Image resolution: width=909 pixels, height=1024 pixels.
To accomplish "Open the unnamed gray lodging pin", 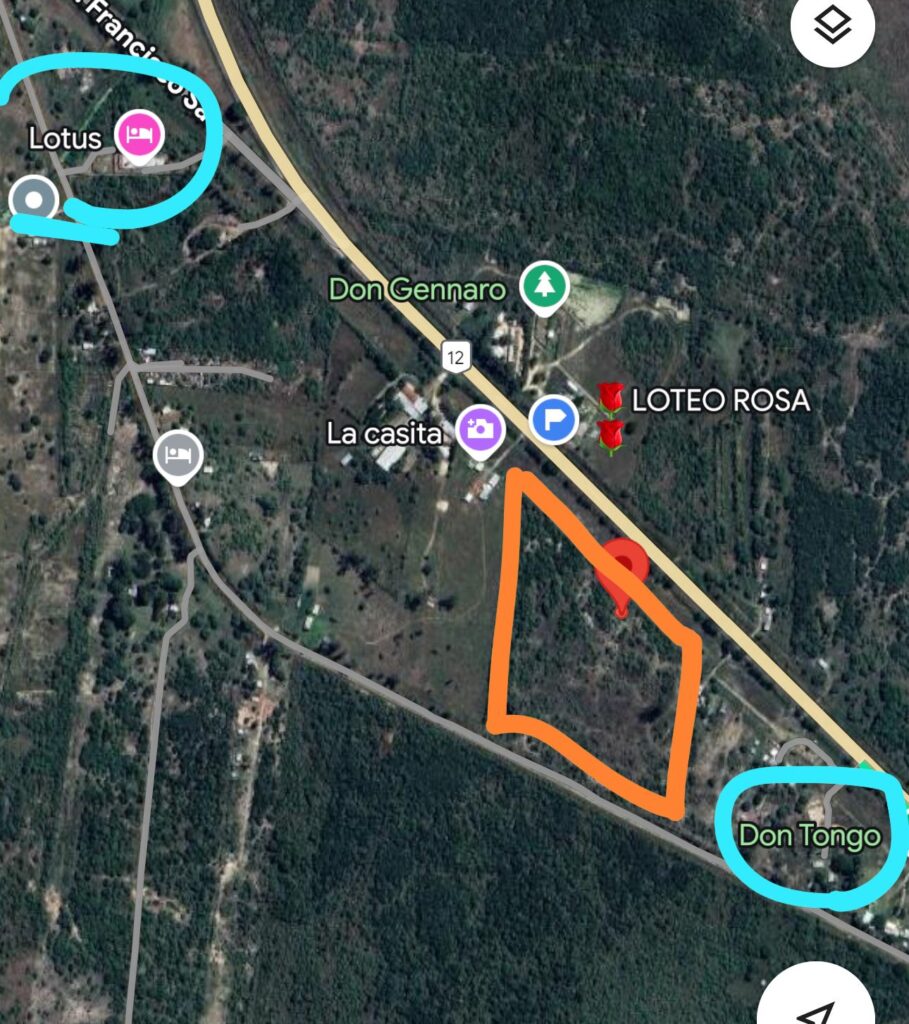I will click(x=178, y=456).
